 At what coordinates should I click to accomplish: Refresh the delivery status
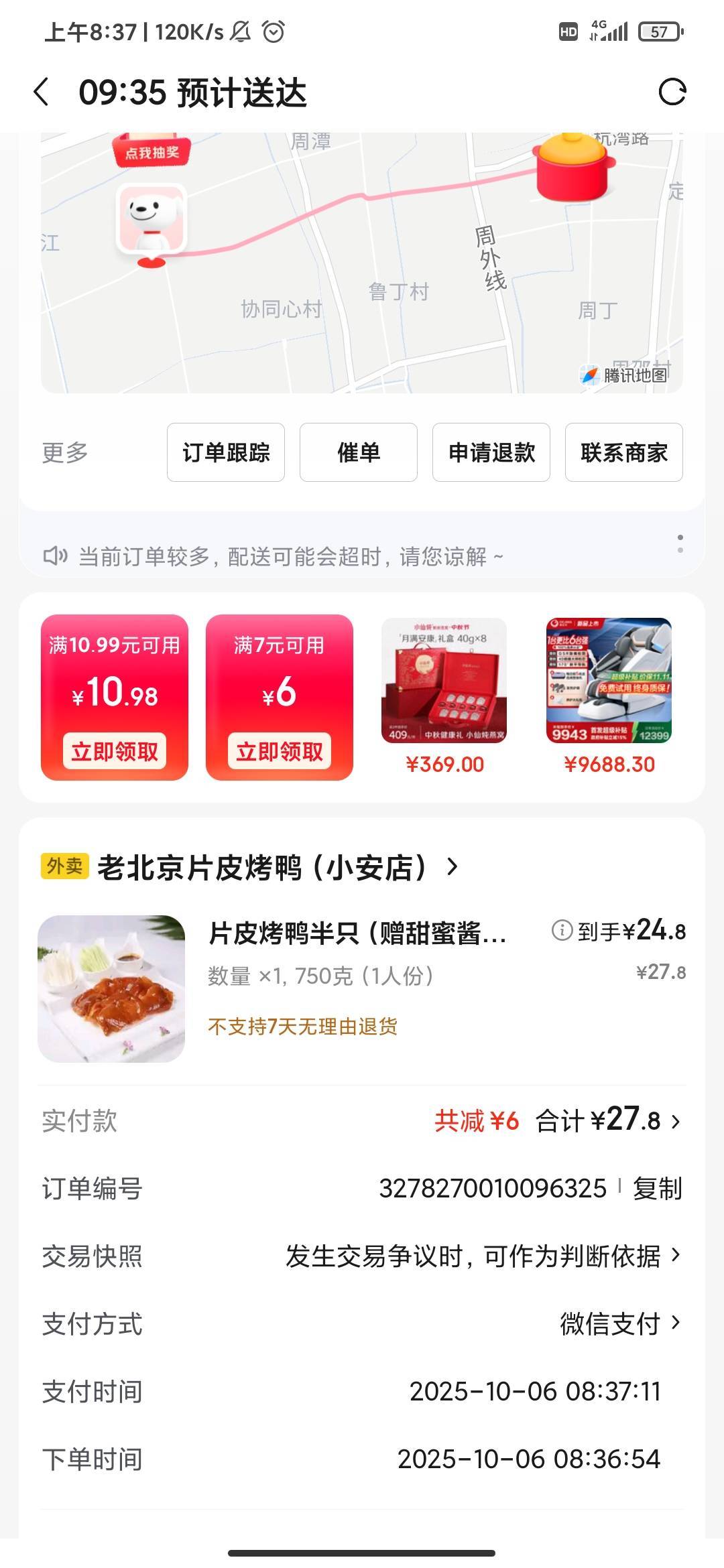point(672,92)
